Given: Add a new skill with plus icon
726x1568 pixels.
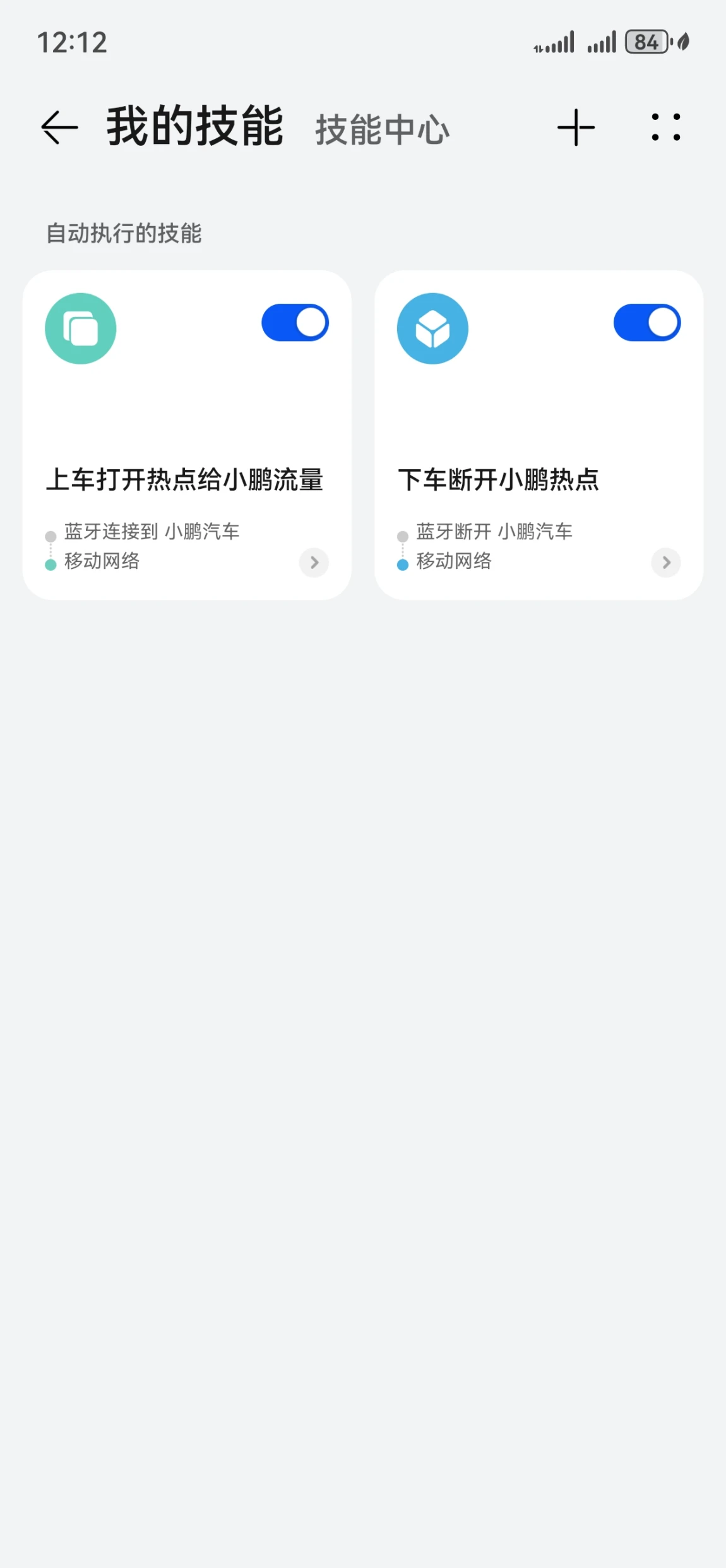Looking at the screenshot, I should (576, 128).
